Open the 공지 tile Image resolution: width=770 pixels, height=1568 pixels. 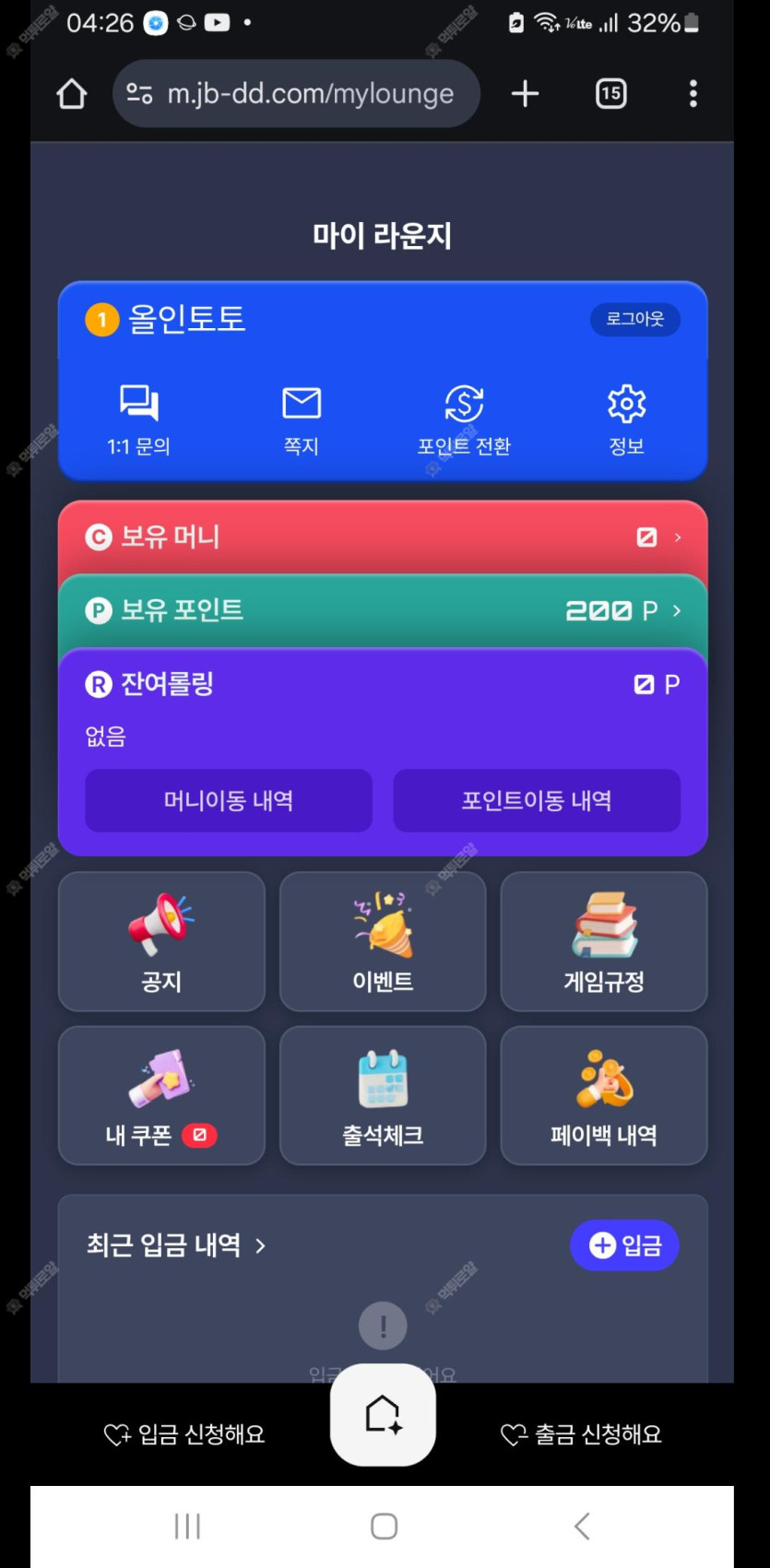(161, 941)
